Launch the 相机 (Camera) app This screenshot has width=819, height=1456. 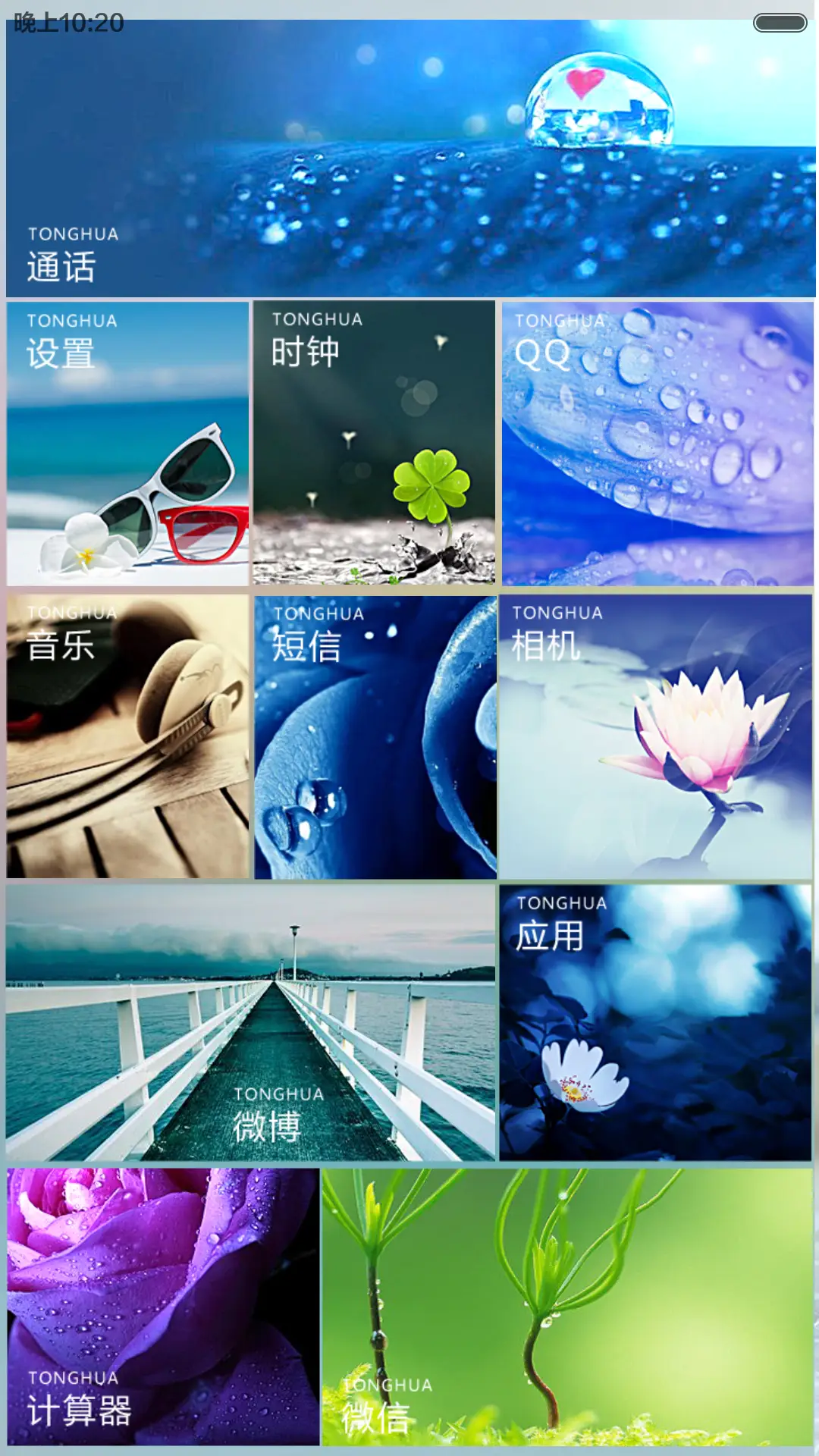coord(656,736)
